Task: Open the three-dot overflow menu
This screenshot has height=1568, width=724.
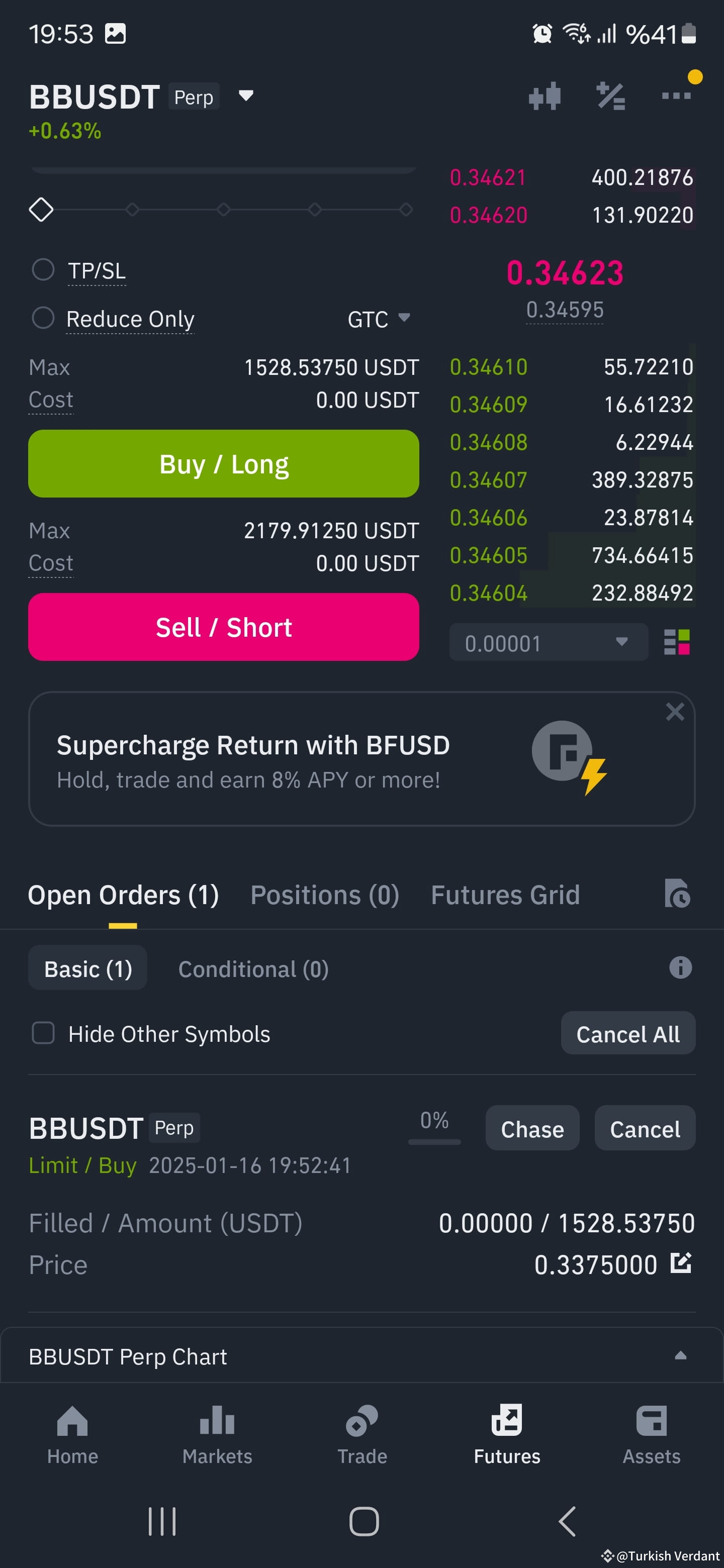Action: [x=676, y=95]
